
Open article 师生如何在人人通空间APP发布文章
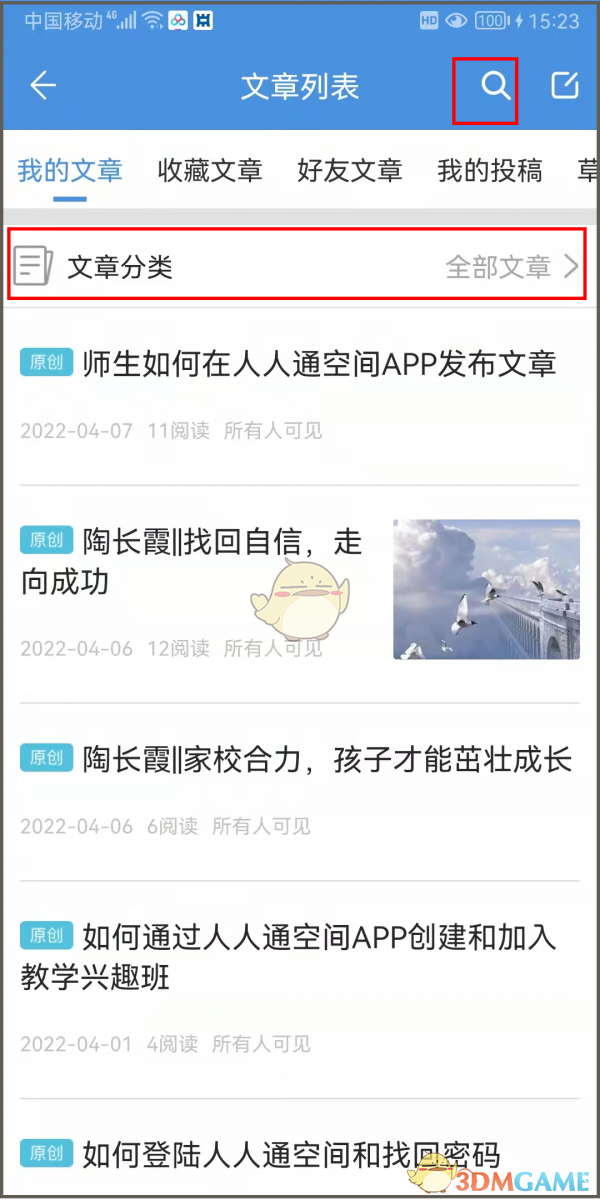pos(318,363)
